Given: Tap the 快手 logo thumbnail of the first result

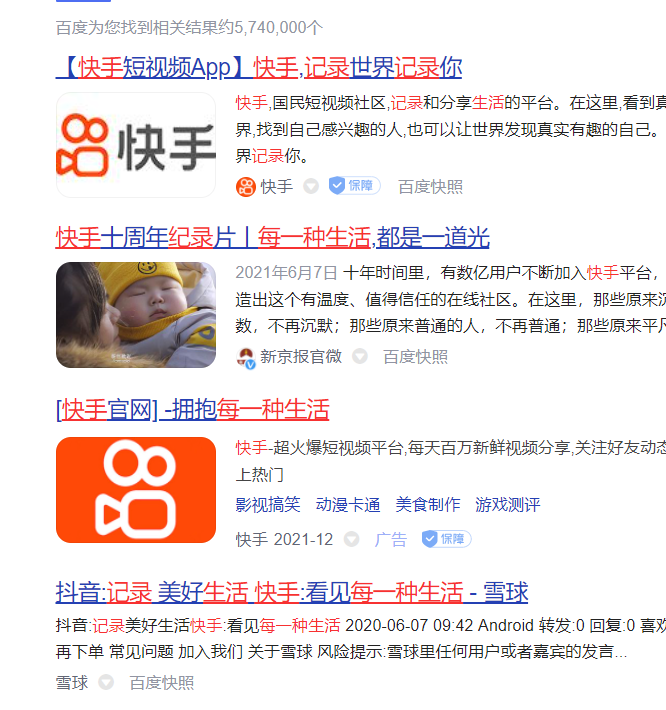Looking at the screenshot, I should [x=136, y=145].
